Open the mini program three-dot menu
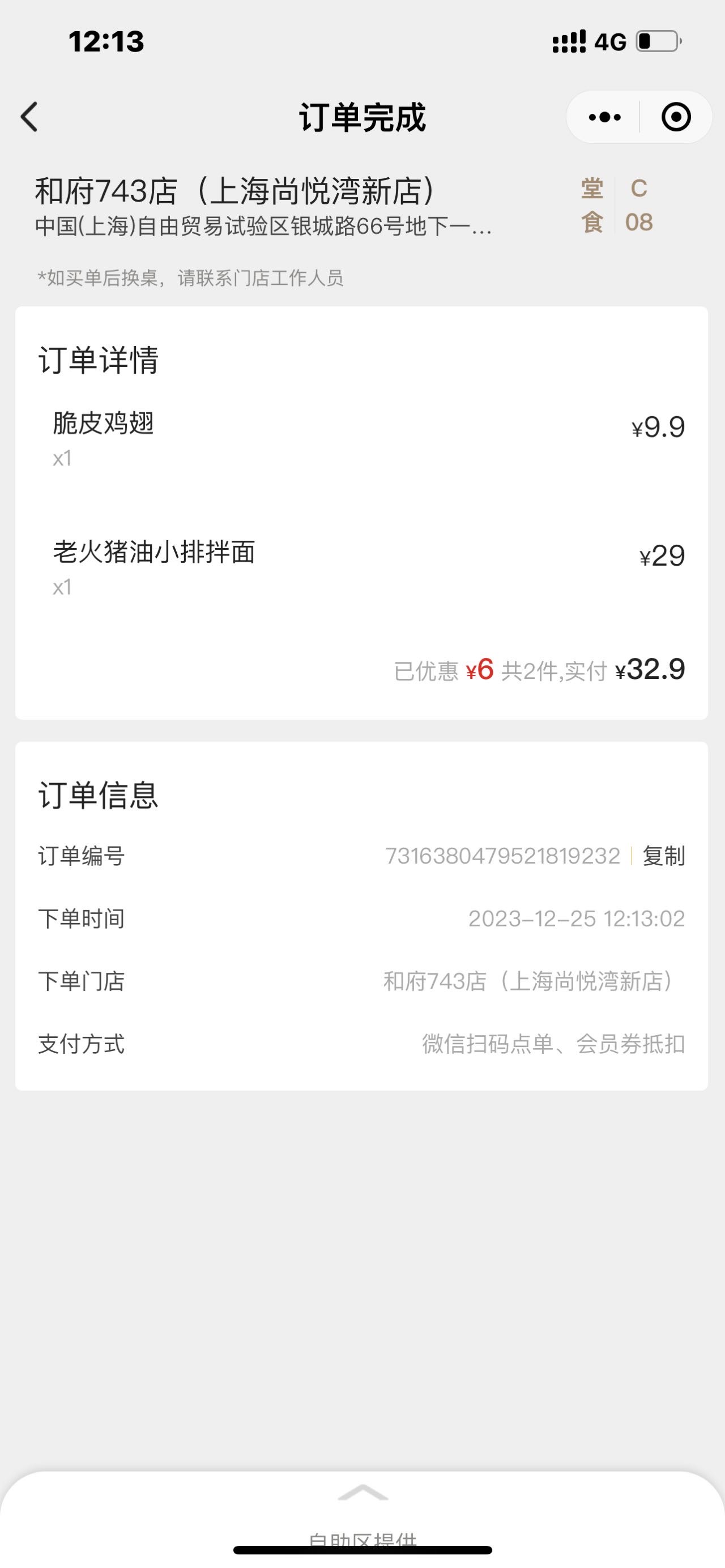The height and width of the screenshot is (1568, 725). tap(604, 117)
